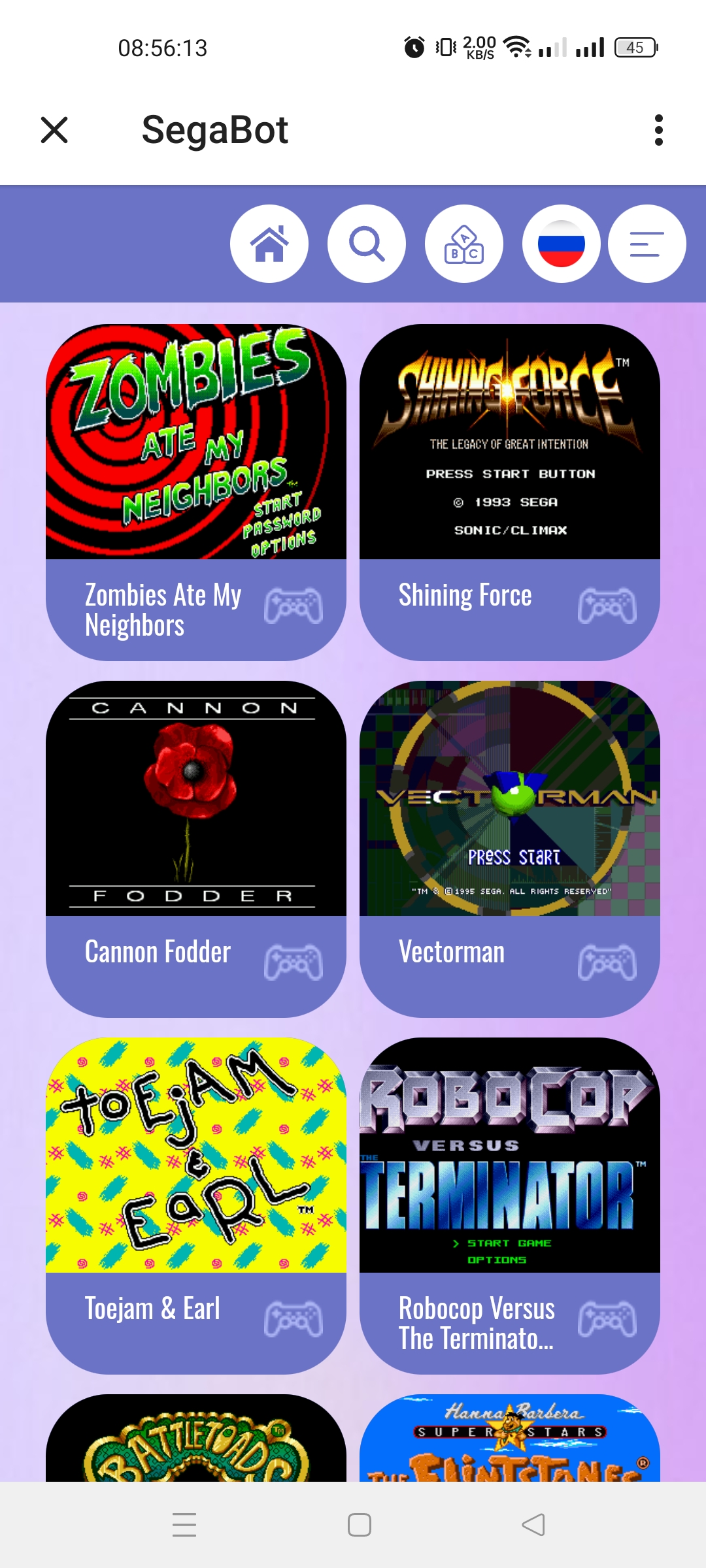The height and width of the screenshot is (1568, 706).
Task: Close the SegaBot web app
Action: [54, 129]
